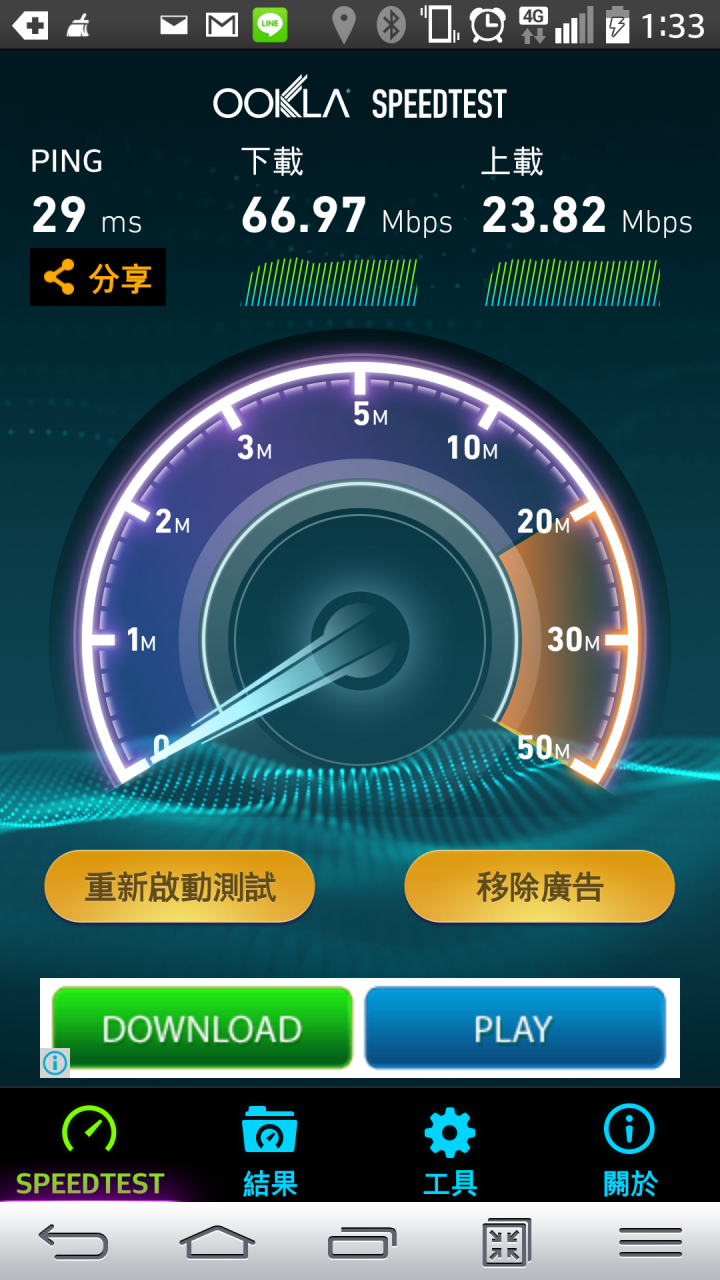Tap the green DOWNLOAD ad button
This screenshot has height=1280, width=720.
pos(202,1028)
